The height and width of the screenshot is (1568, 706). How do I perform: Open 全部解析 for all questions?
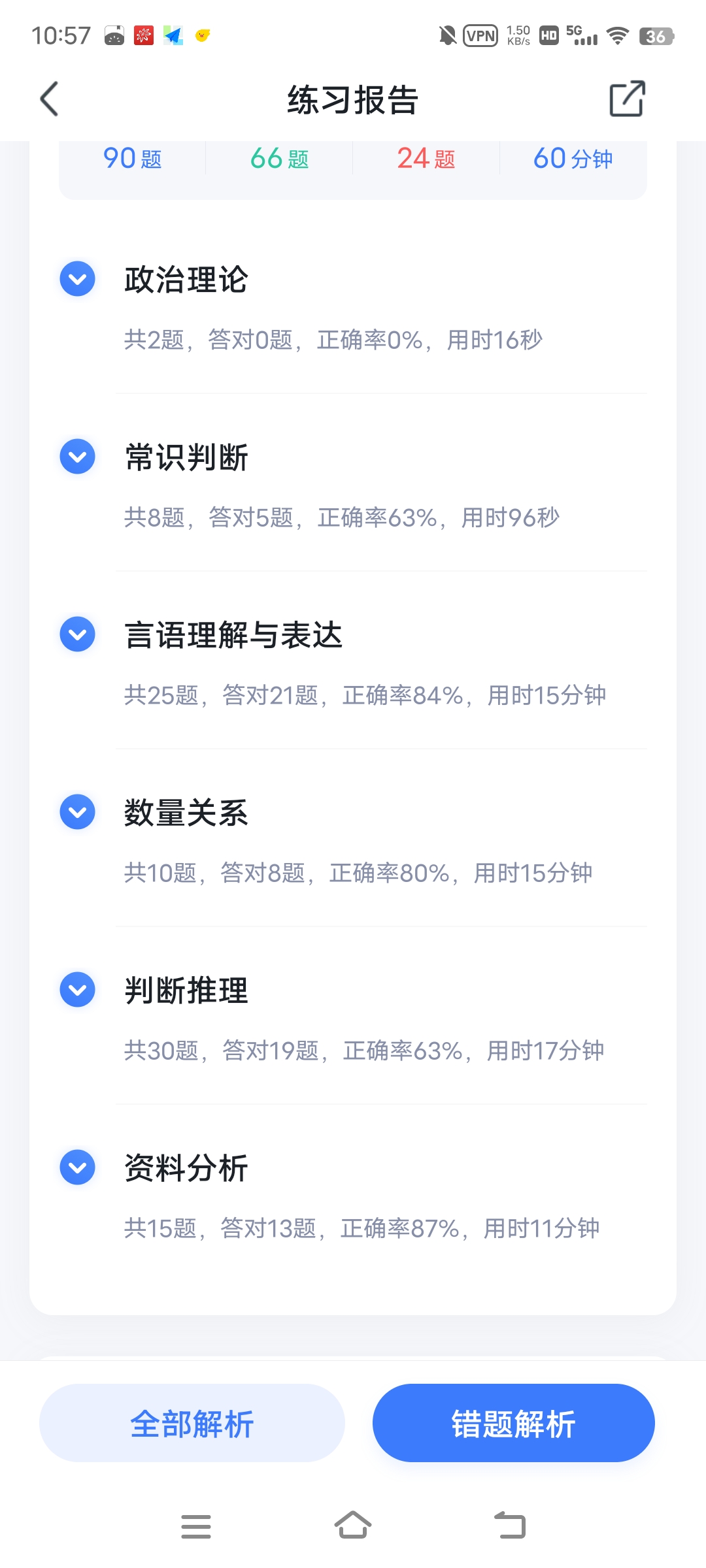(x=192, y=1423)
